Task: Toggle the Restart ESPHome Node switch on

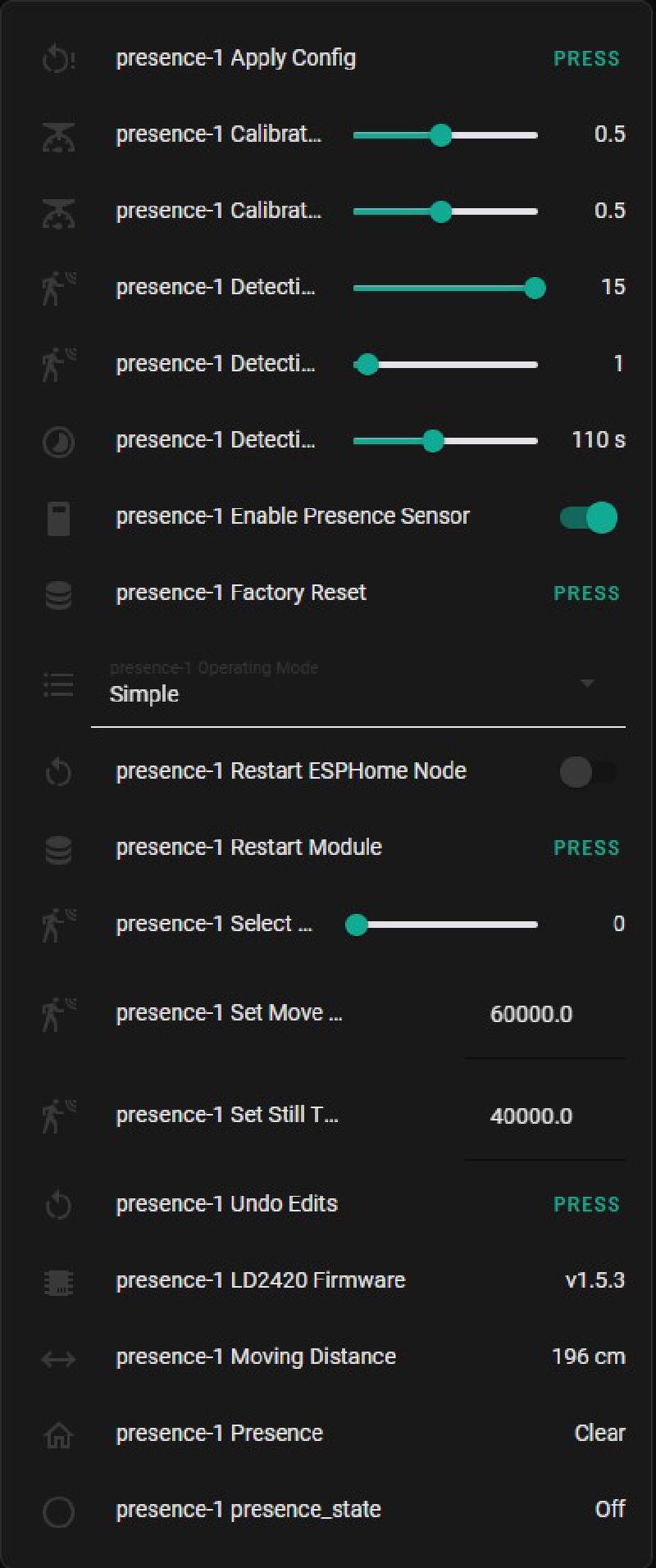Action: (588, 771)
